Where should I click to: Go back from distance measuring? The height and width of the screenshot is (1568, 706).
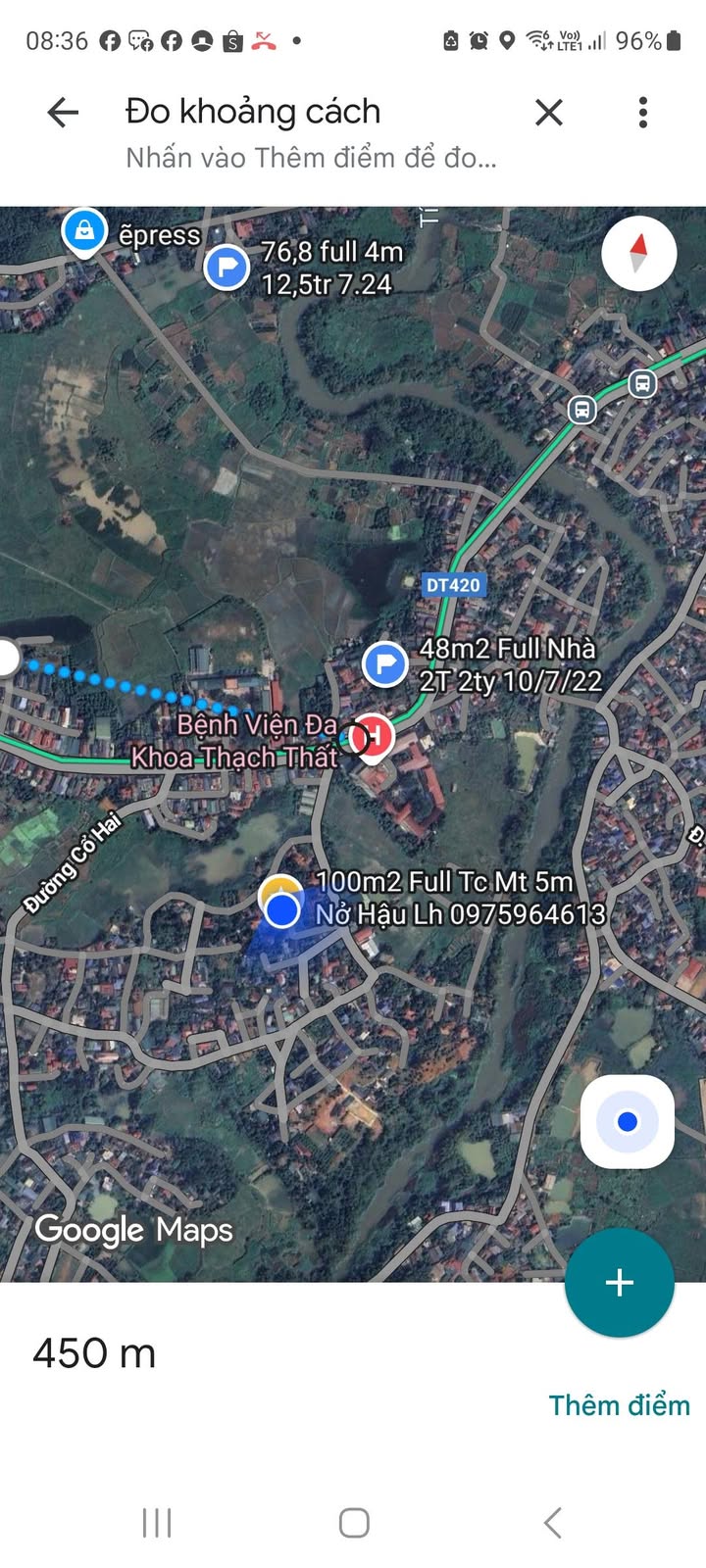click(x=63, y=113)
